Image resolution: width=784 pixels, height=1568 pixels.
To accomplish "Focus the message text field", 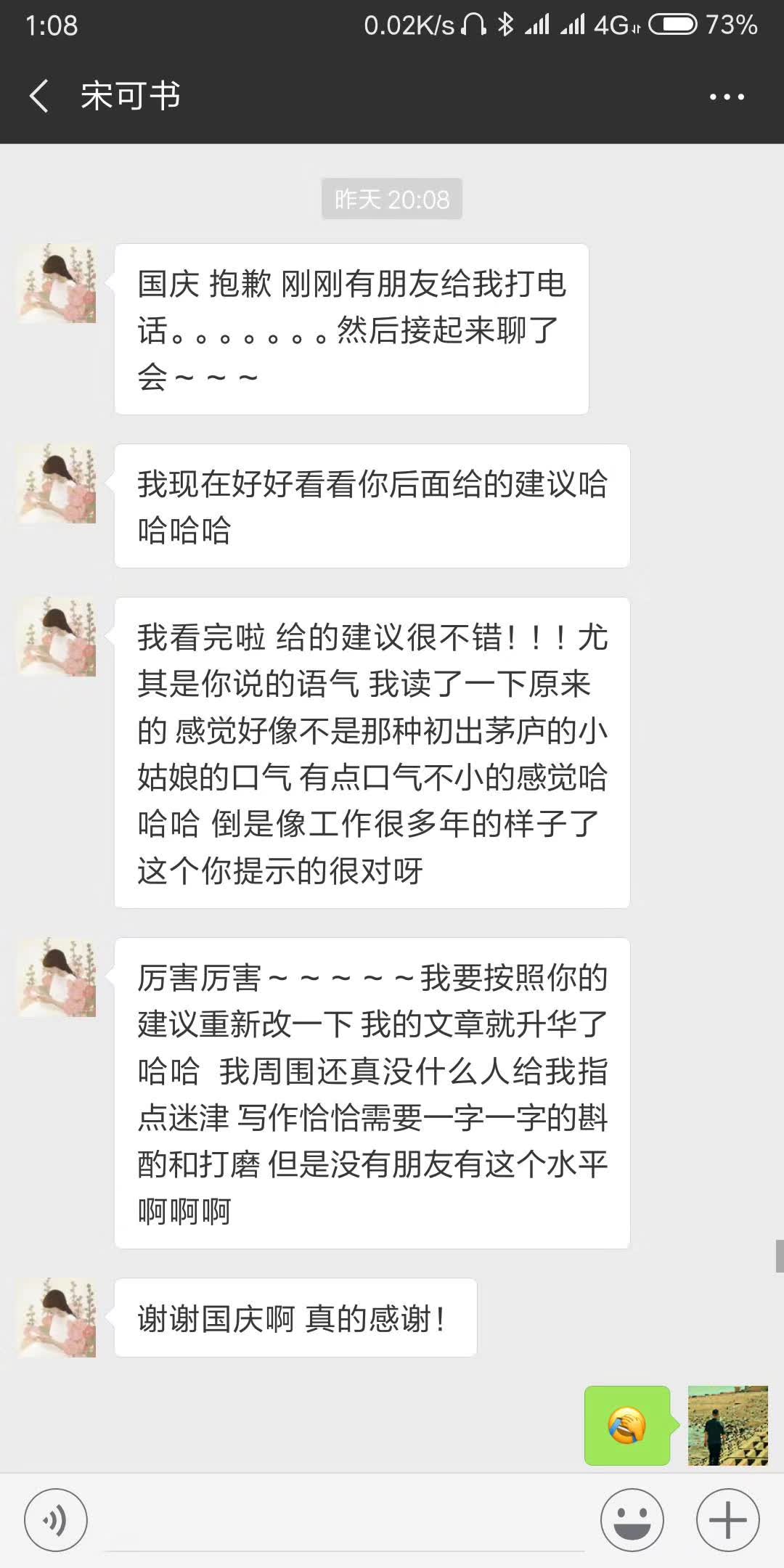I will pyautogui.click(x=345, y=1521).
